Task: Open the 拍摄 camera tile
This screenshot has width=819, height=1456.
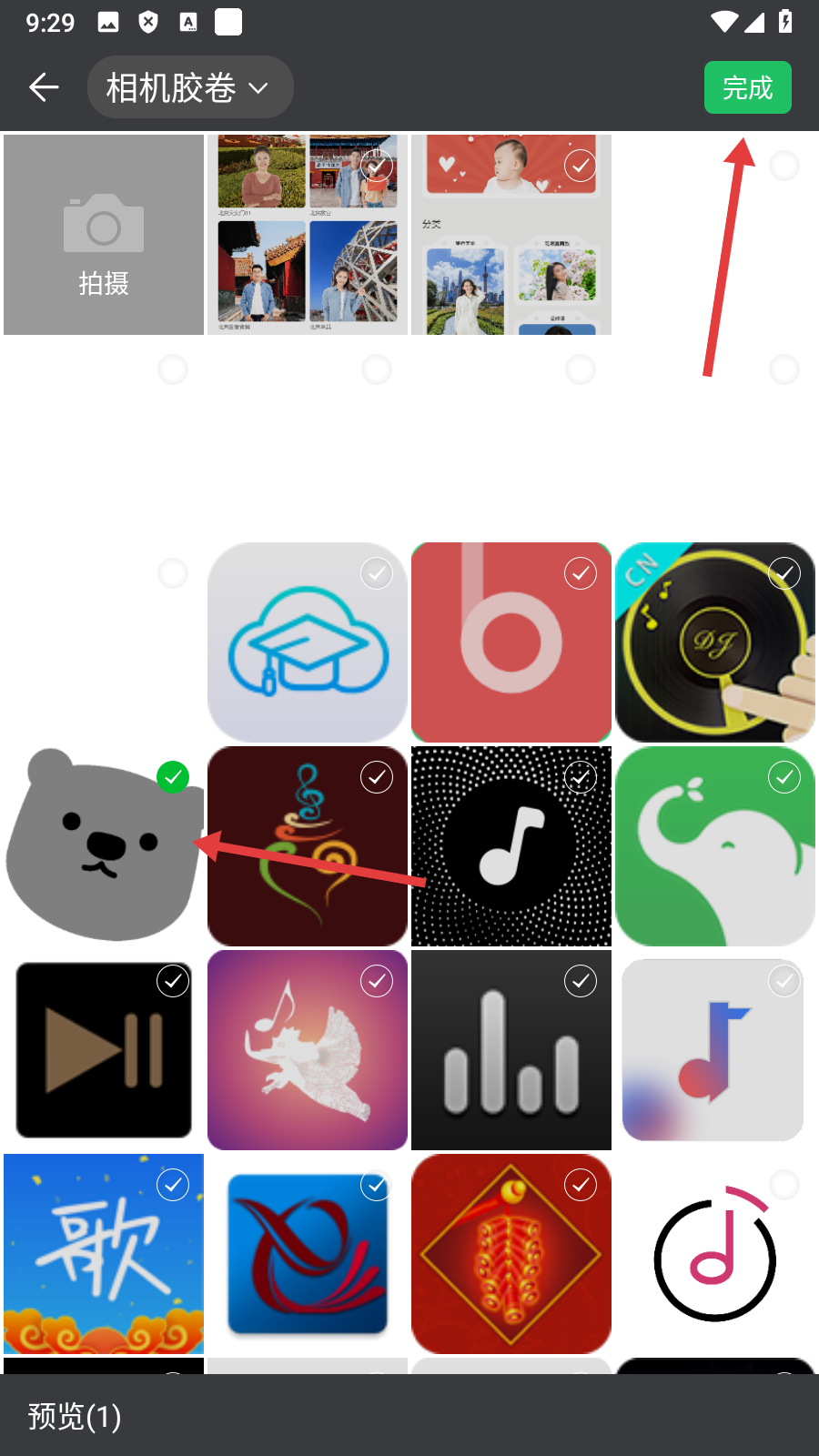Action: point(104,235)
